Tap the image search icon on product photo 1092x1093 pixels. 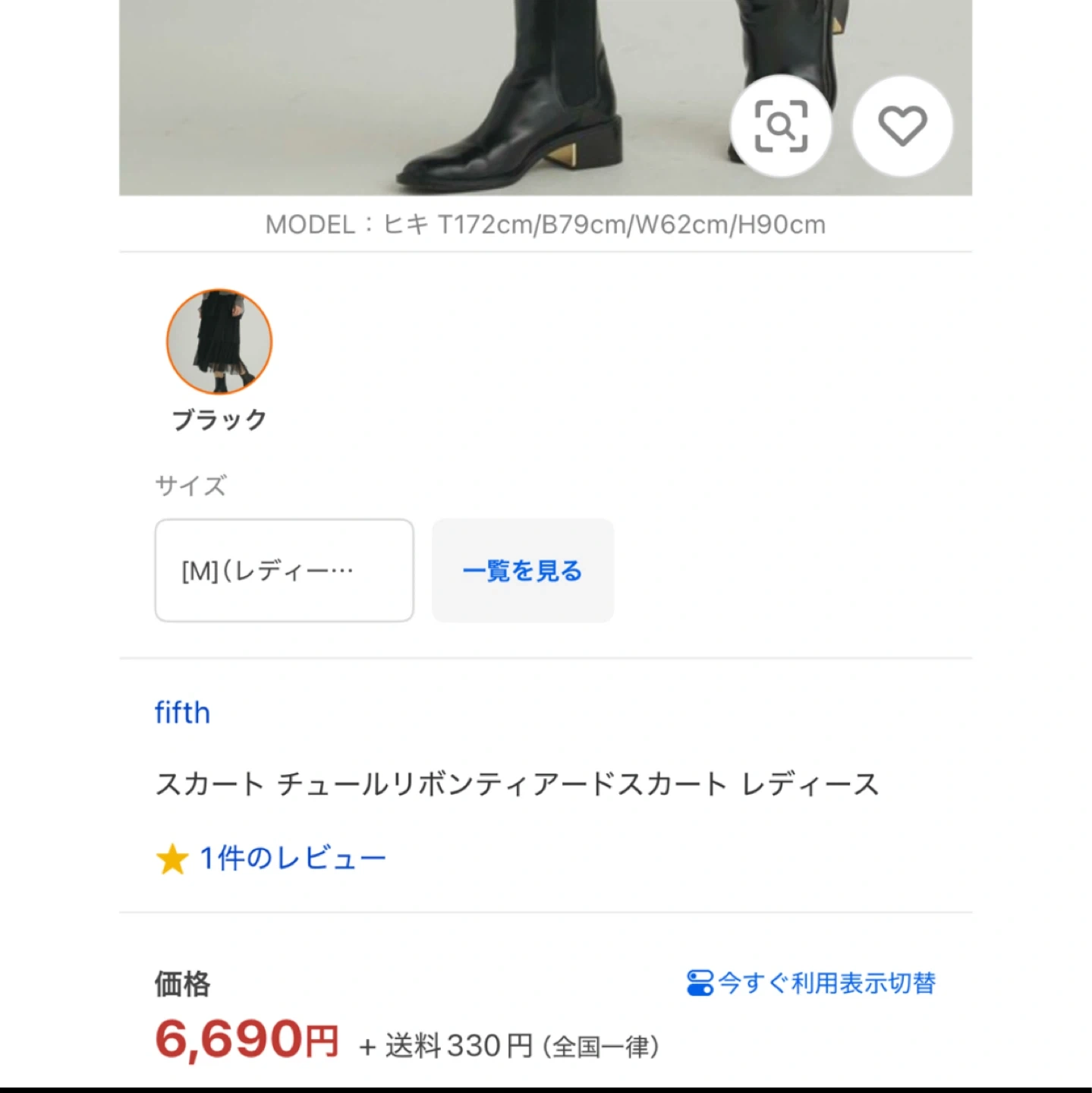point(781,126)
